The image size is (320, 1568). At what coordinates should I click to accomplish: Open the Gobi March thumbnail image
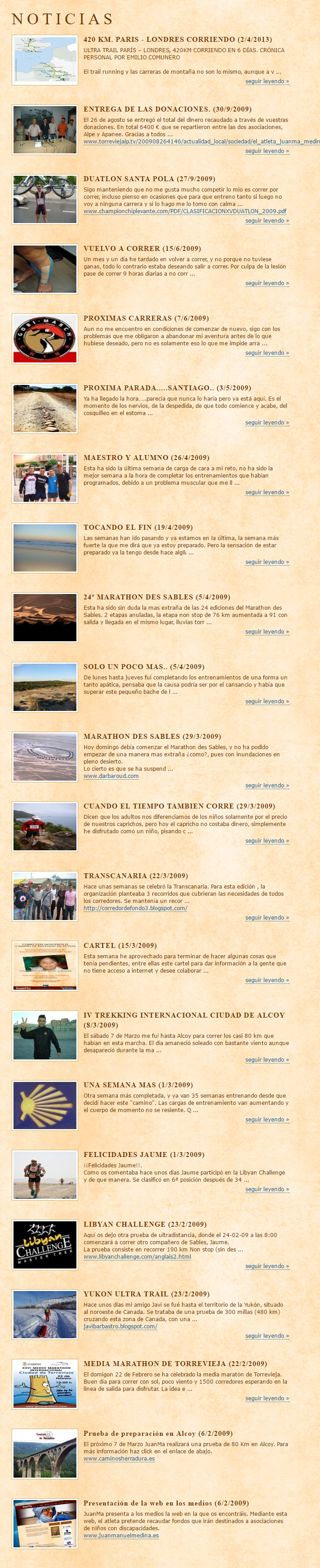tap(45, 339)
